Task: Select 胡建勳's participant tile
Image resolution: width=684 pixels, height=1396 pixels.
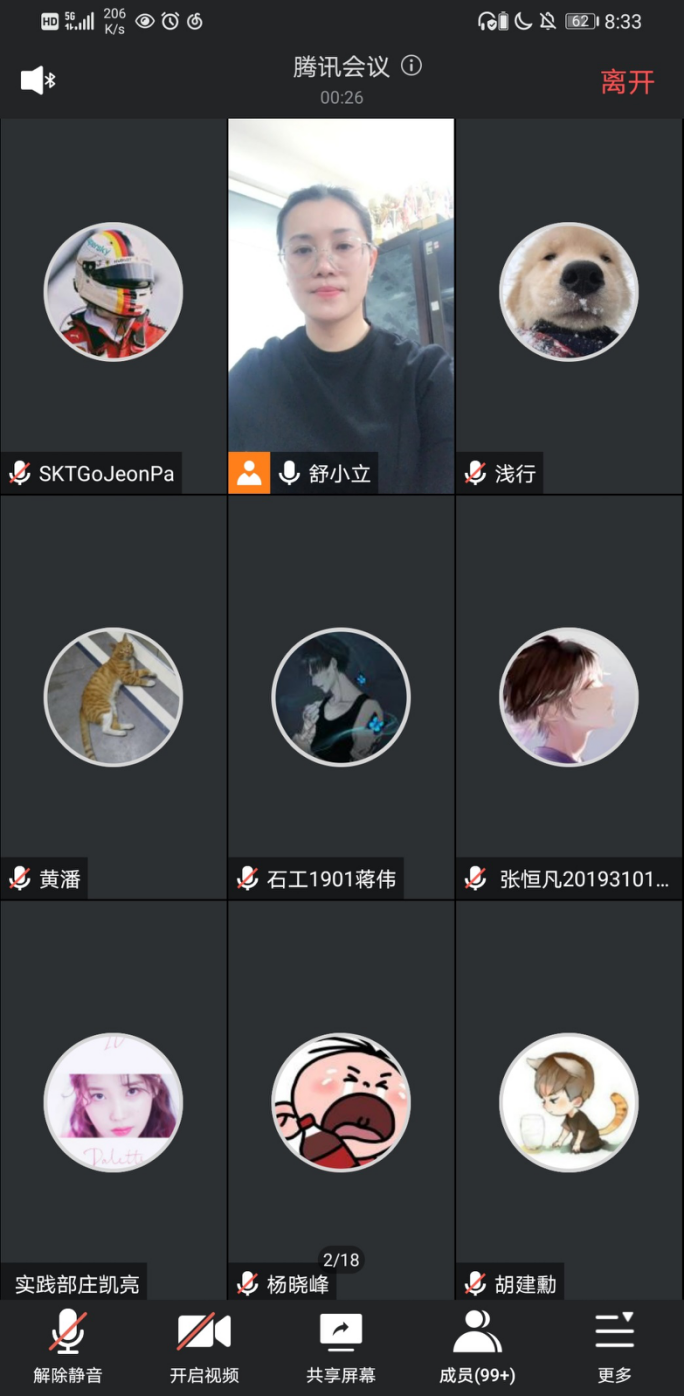Action: tap(569, 1100)
